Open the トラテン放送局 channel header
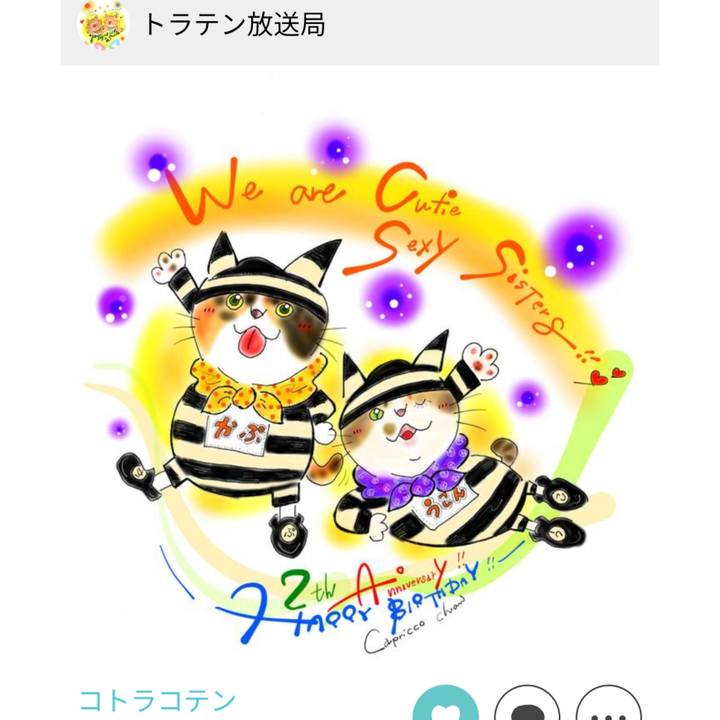Image resolution: width=720 pixels, height=720 pixels. [x=235, y=25]
